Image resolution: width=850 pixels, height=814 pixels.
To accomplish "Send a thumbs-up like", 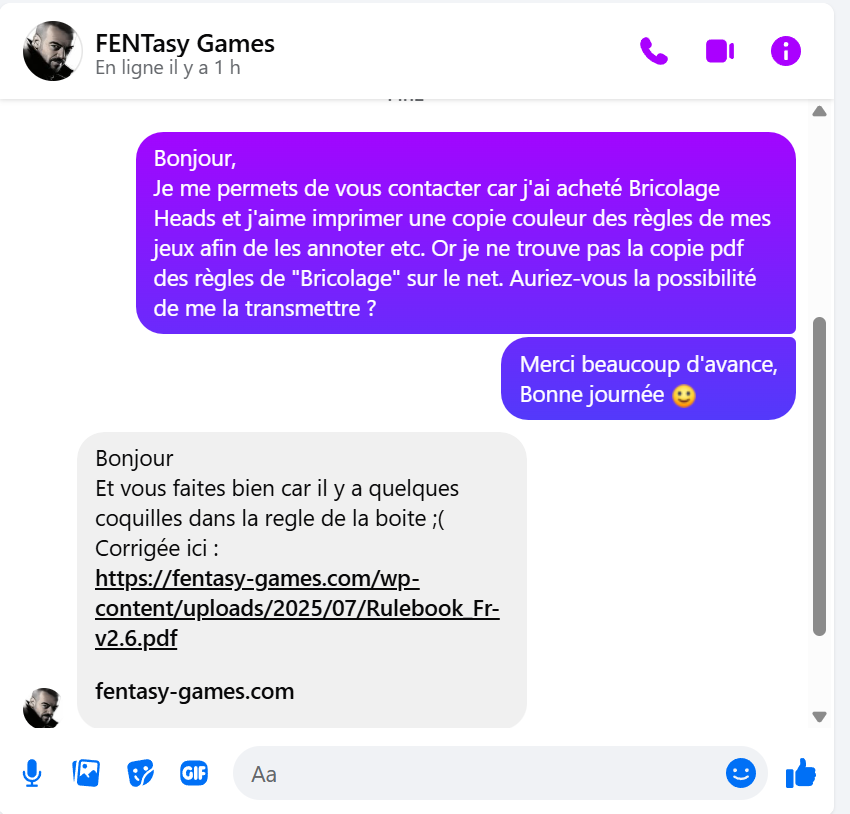I will [x=801, y=772].
